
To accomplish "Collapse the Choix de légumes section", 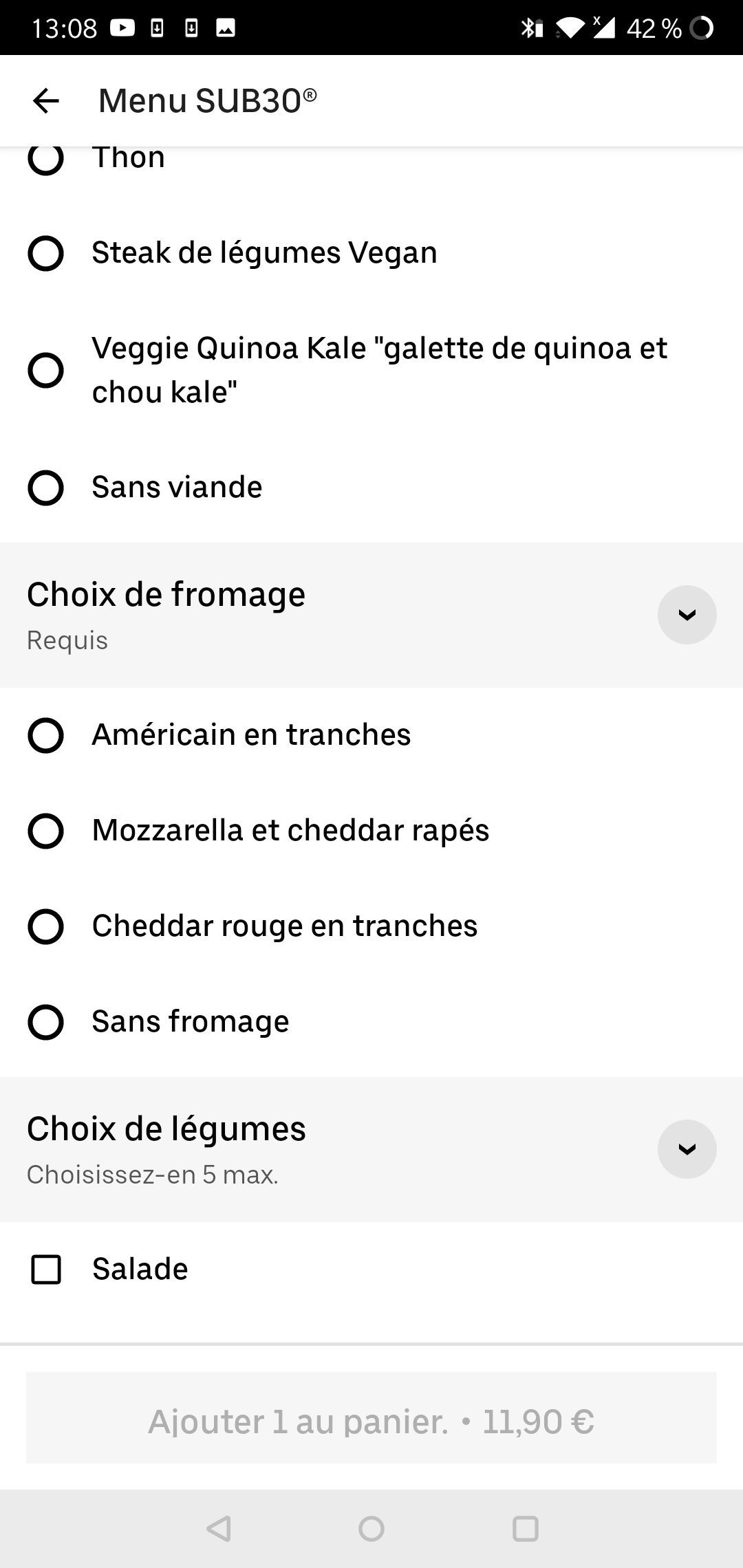I will click(687, 1149).
